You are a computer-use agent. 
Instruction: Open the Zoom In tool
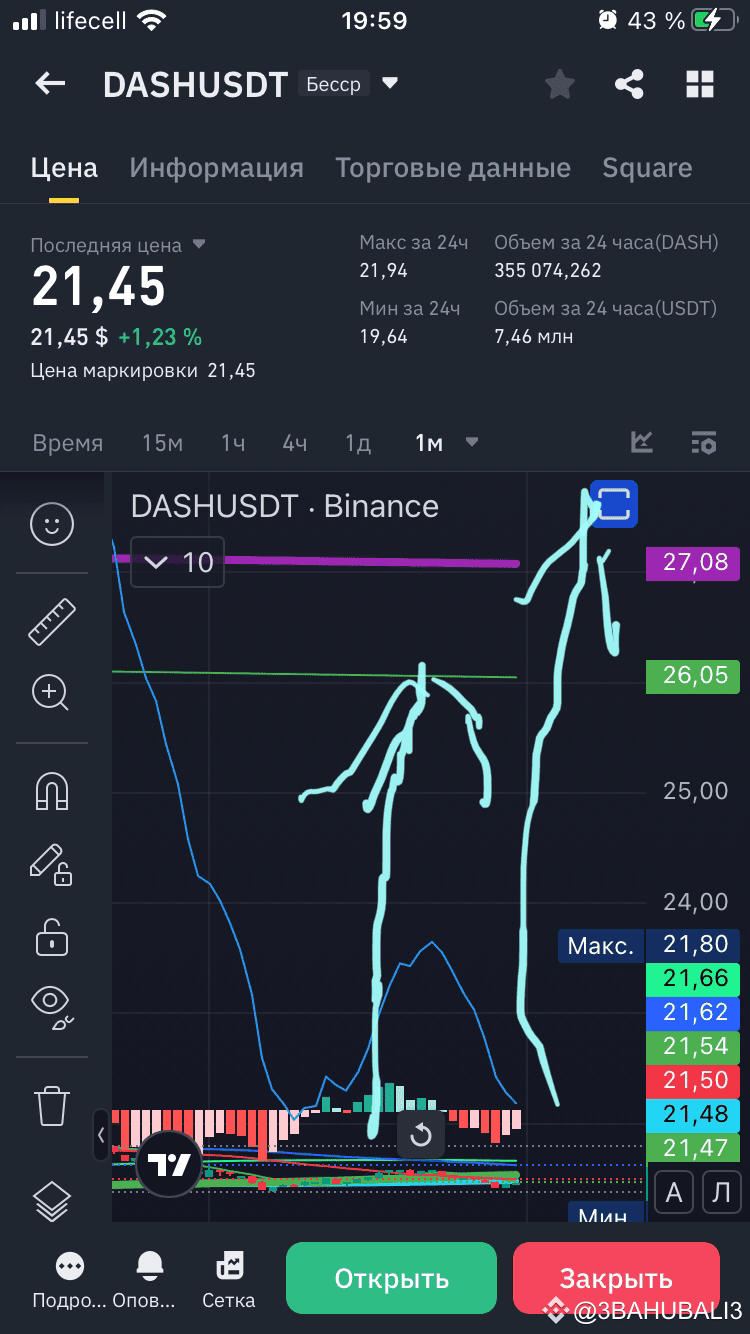tap(52, 693)
